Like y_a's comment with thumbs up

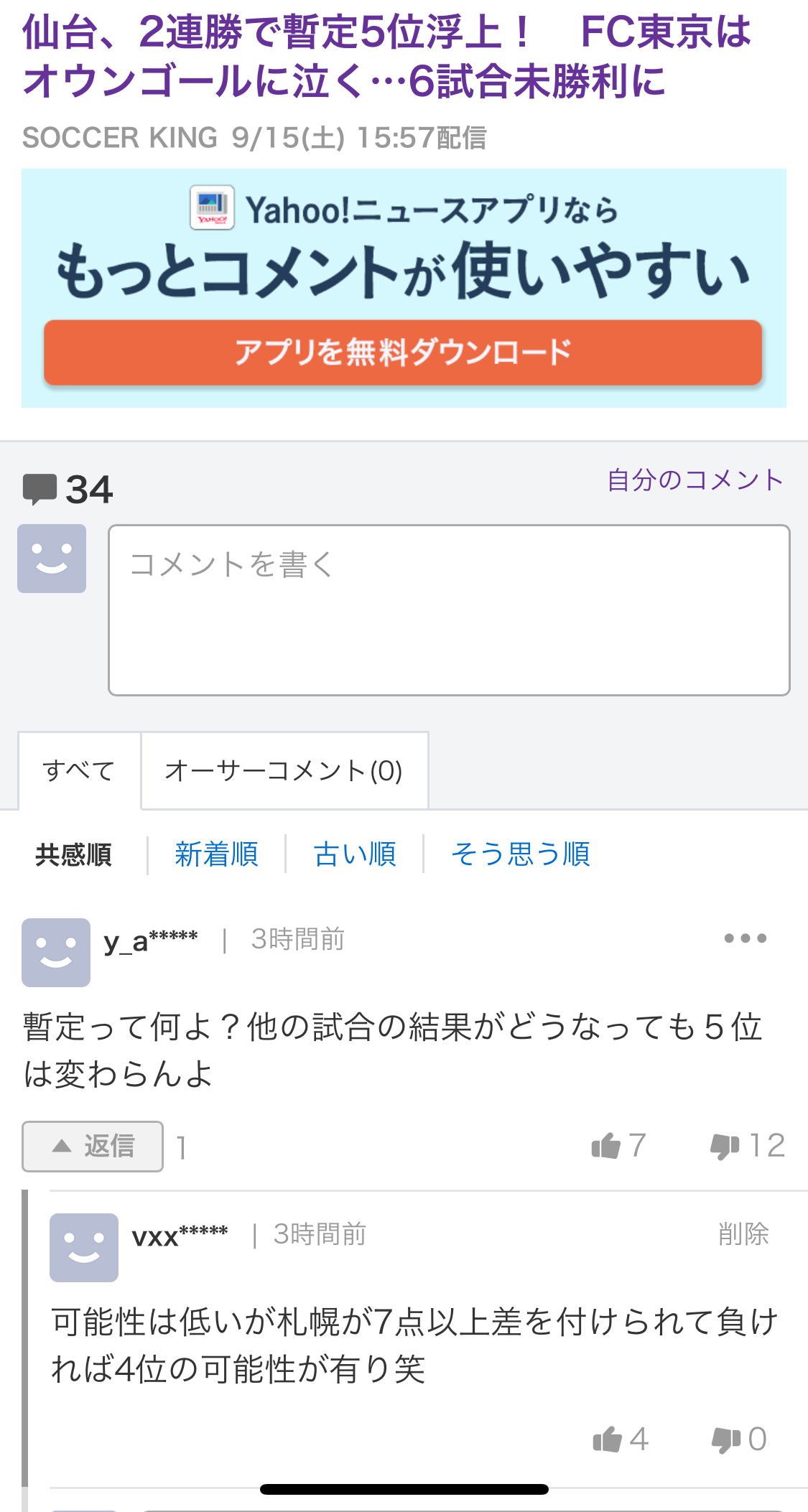point(618,1146)
